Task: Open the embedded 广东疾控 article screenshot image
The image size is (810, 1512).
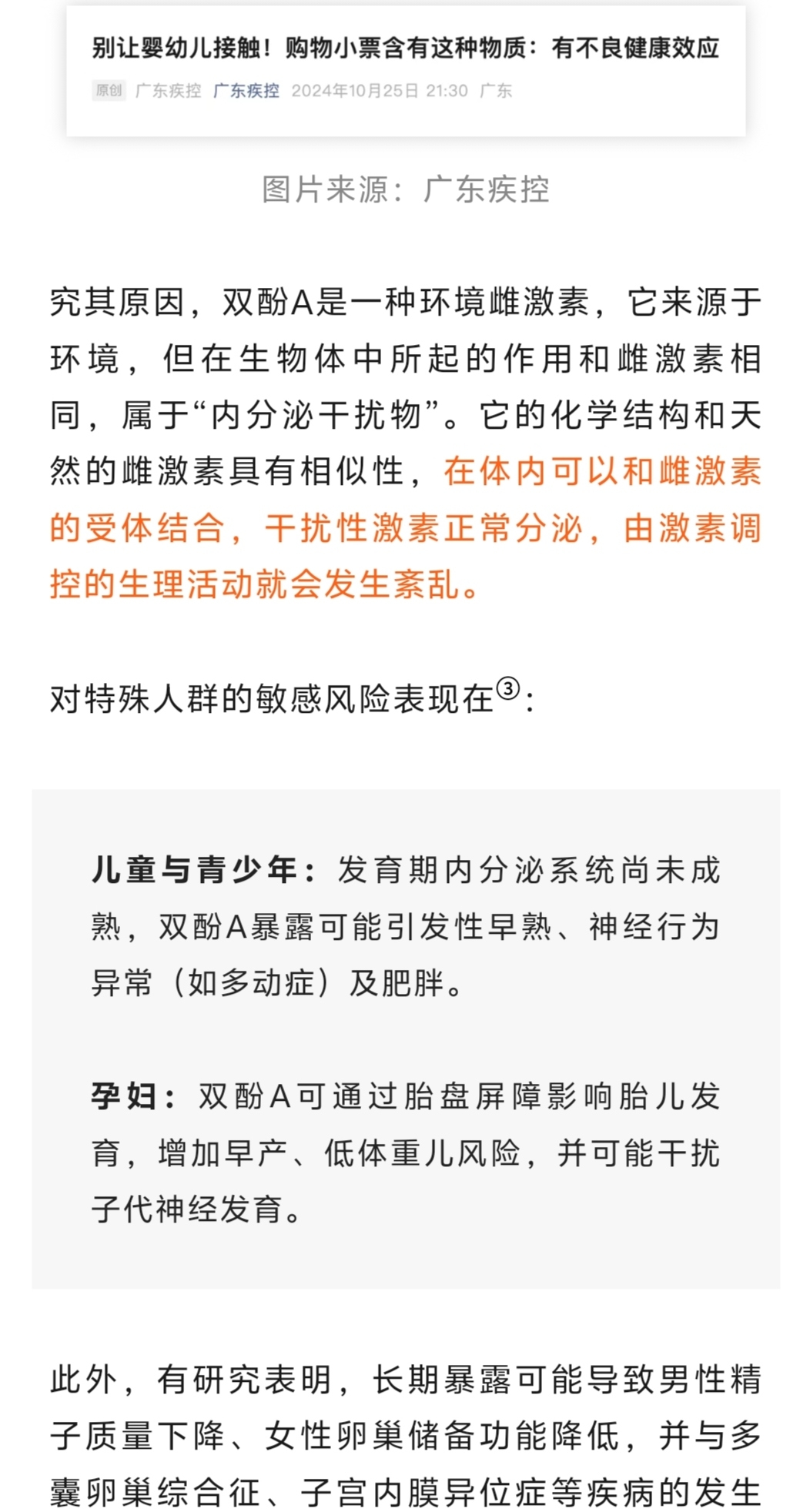Action: (x=405, y=69)
